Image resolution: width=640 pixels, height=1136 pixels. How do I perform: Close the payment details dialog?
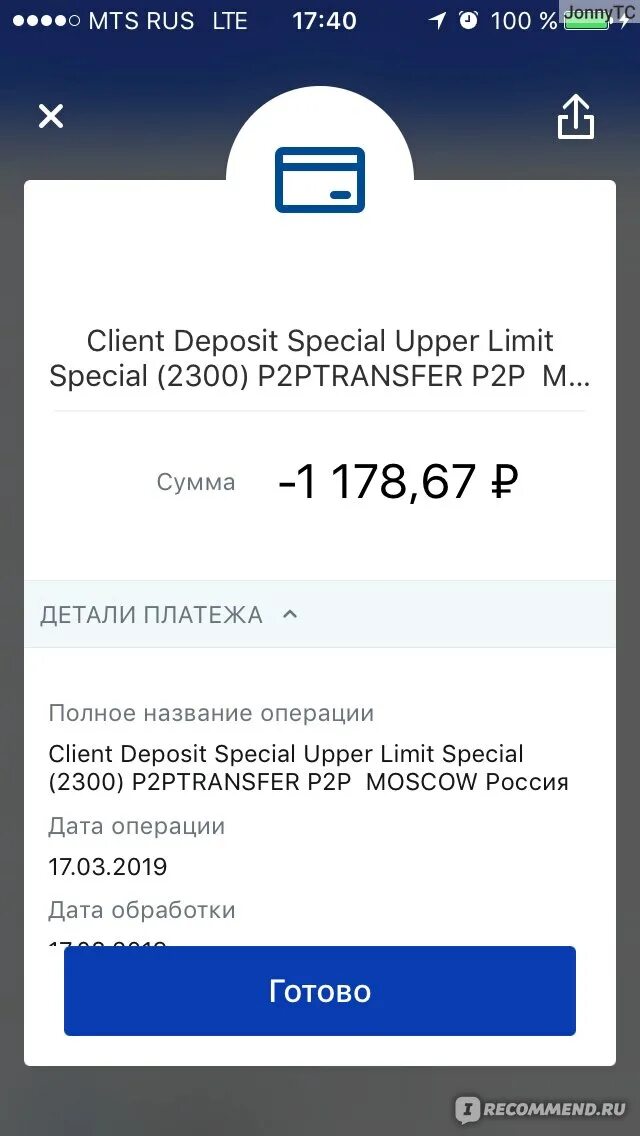click(51, 116)
